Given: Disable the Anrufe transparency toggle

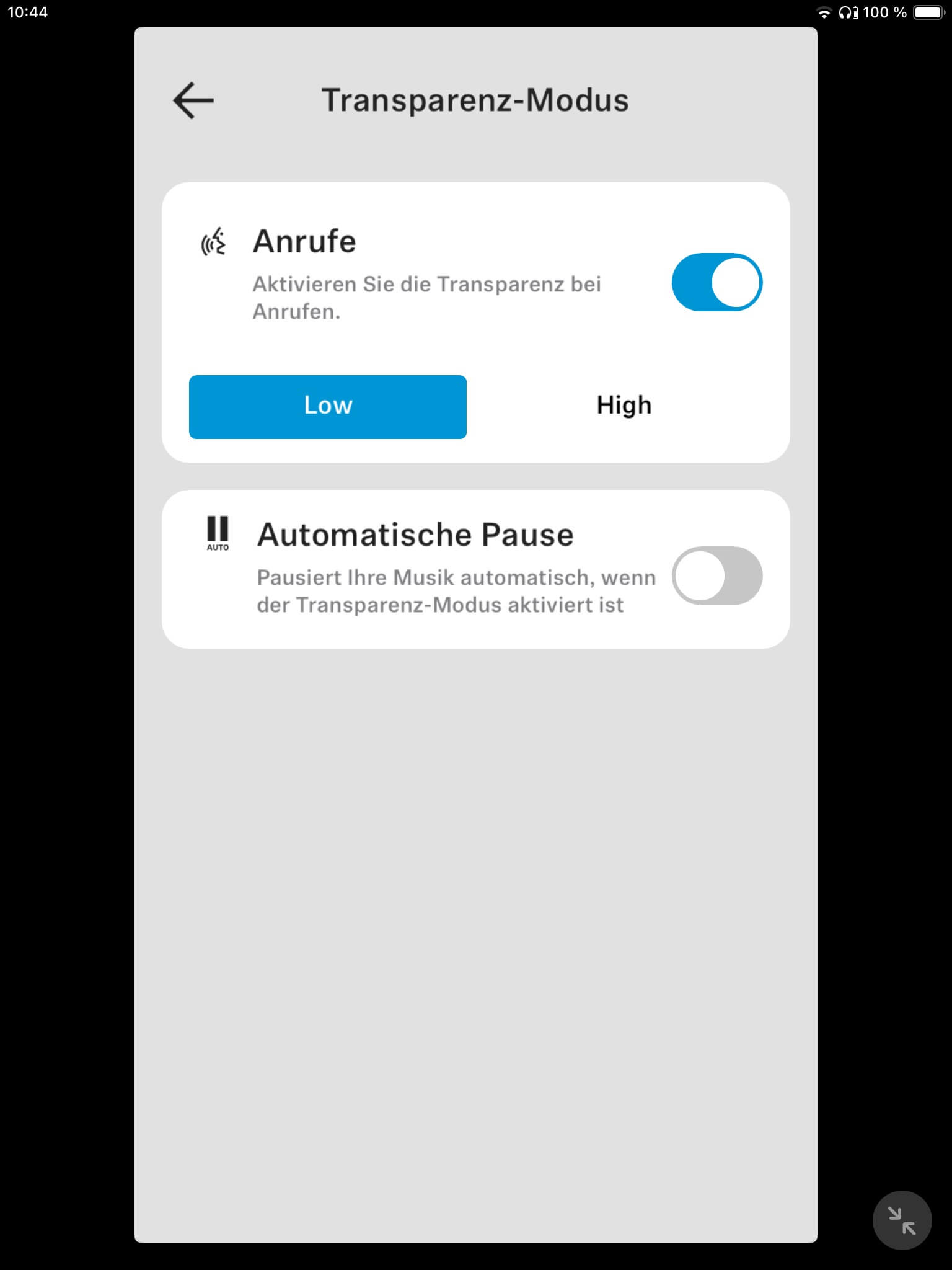Looking at the screenshot, I should click(x=716, y=283).
